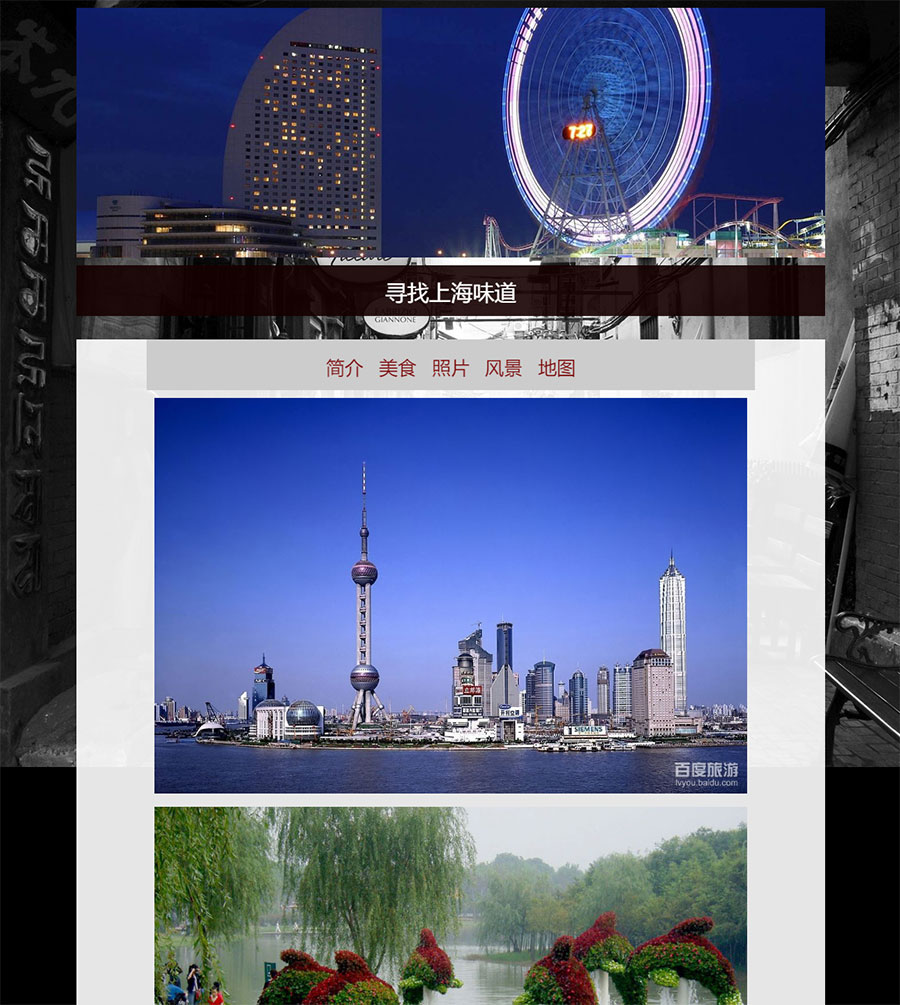Image resolution: width=900 pixels, height=1005 pixels.
Task: Open the 地图 link
Action: (556, 368)
